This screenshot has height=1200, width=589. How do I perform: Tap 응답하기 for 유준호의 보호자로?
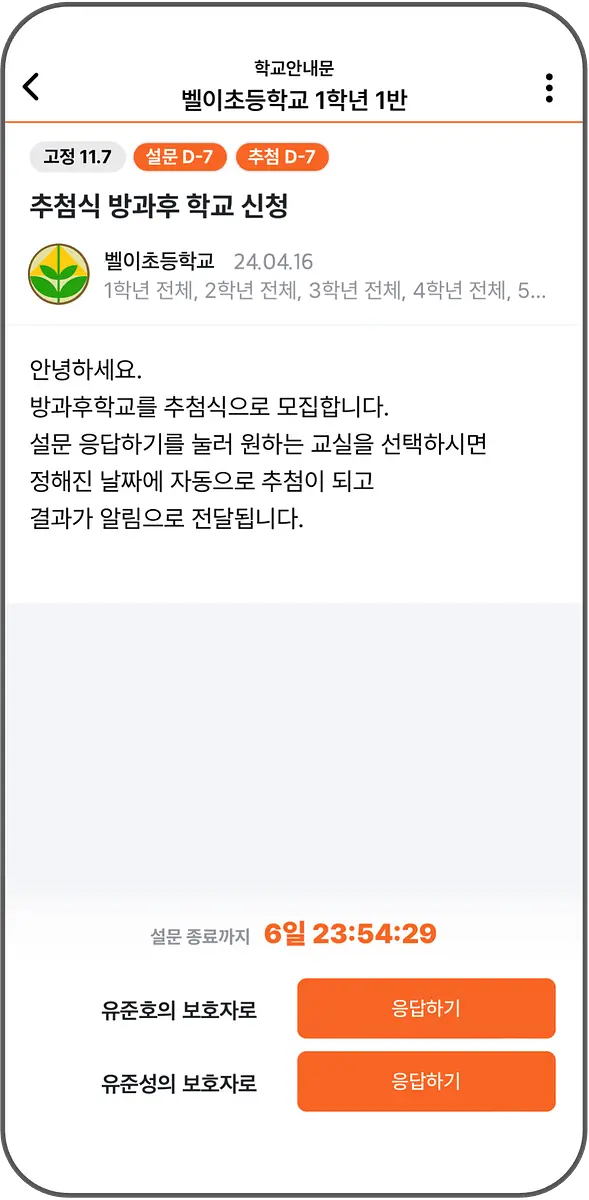coord(426,1008)
